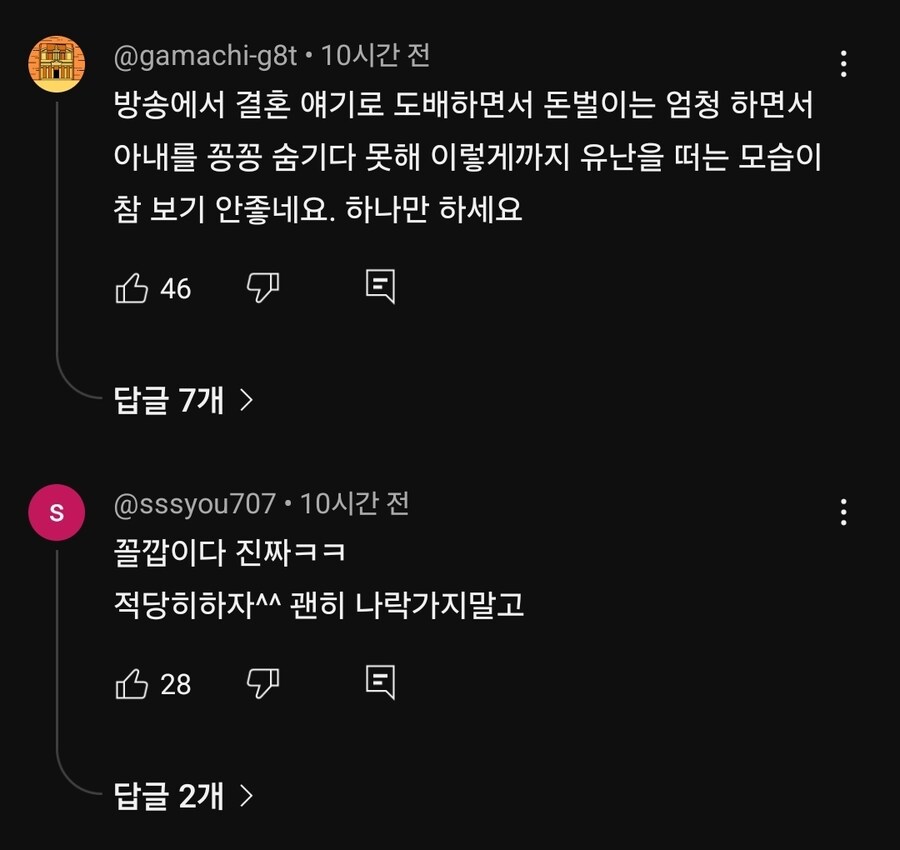The width and height of the screenshot is (900, 850).
Task: Expand the 7 replies (답글 7개)
Action: pos(184,401)
